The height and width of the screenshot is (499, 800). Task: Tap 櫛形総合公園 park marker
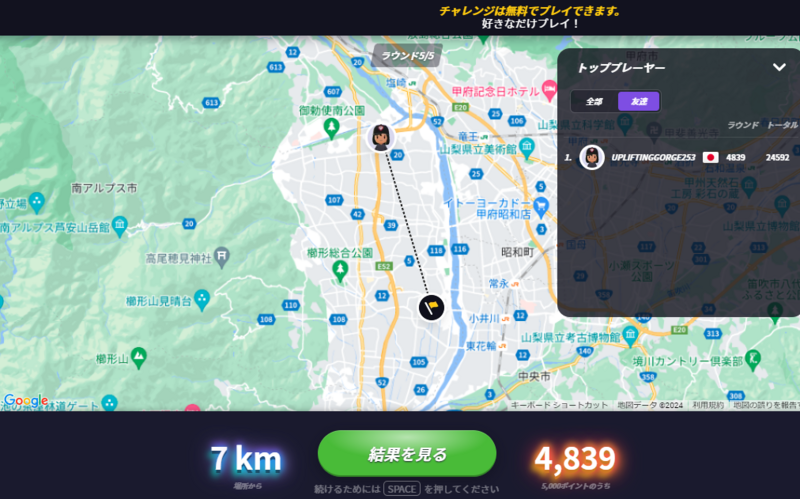340,271
